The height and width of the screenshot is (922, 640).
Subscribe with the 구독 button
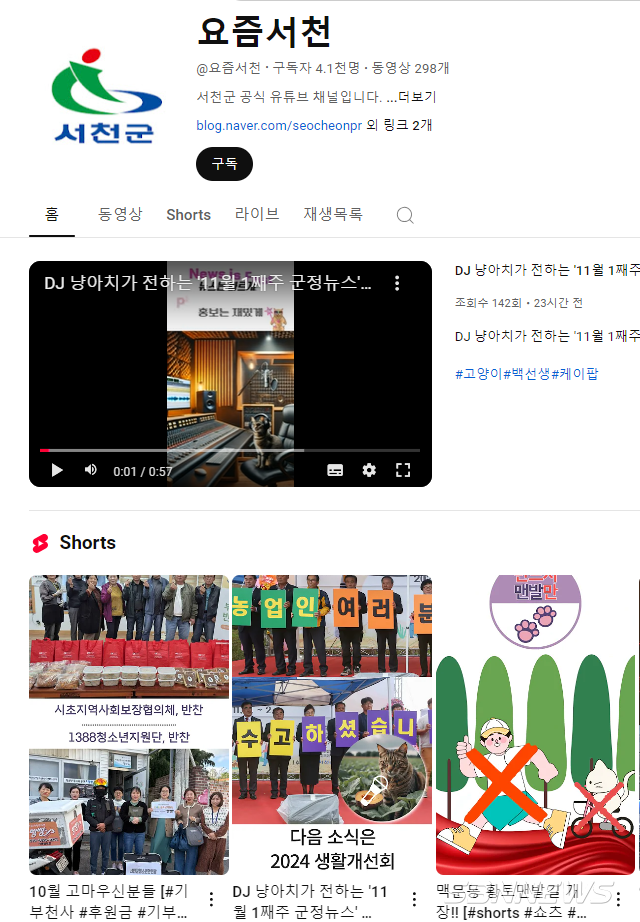pyautogui.click(x=224, y=164)
